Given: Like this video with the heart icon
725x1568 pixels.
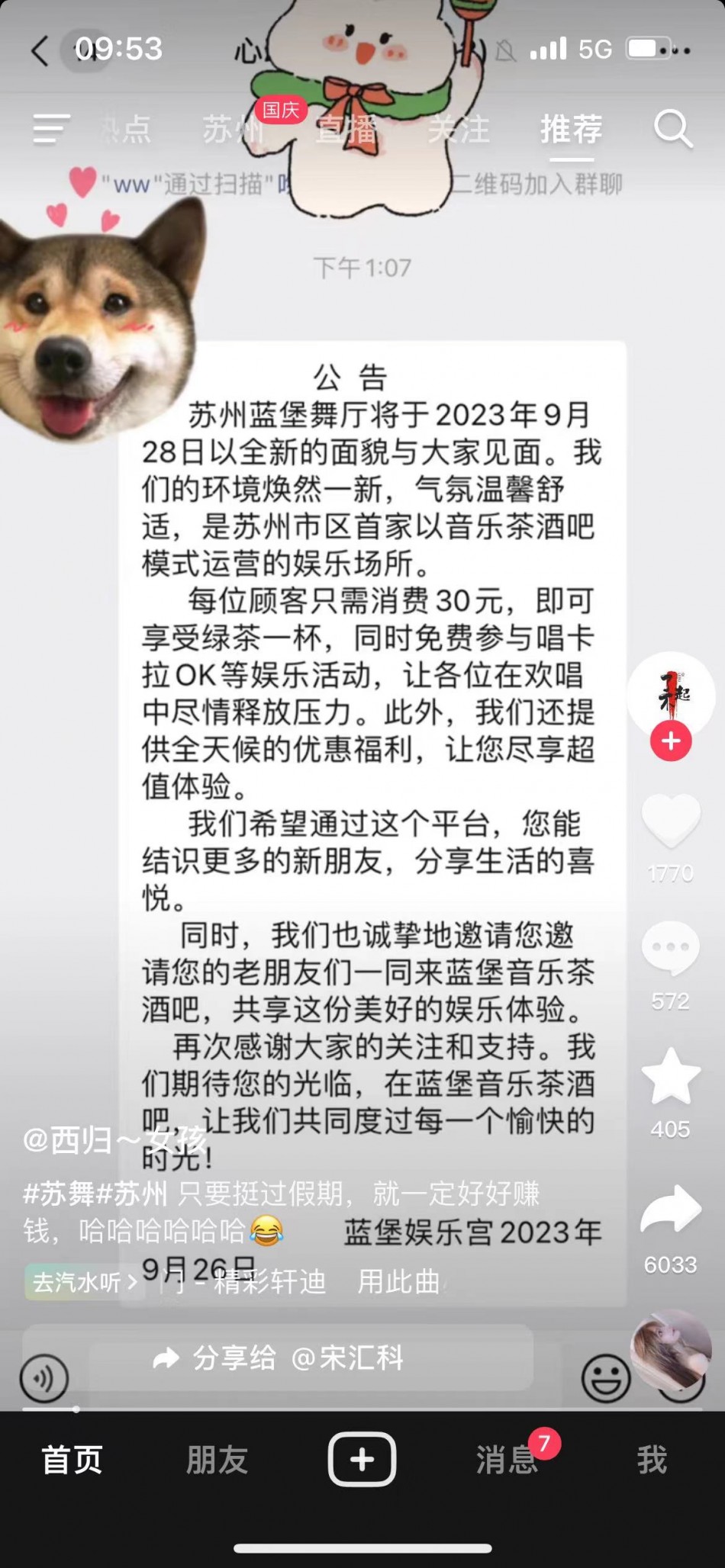Looking at the screenshot, I should tap(671, 821).
